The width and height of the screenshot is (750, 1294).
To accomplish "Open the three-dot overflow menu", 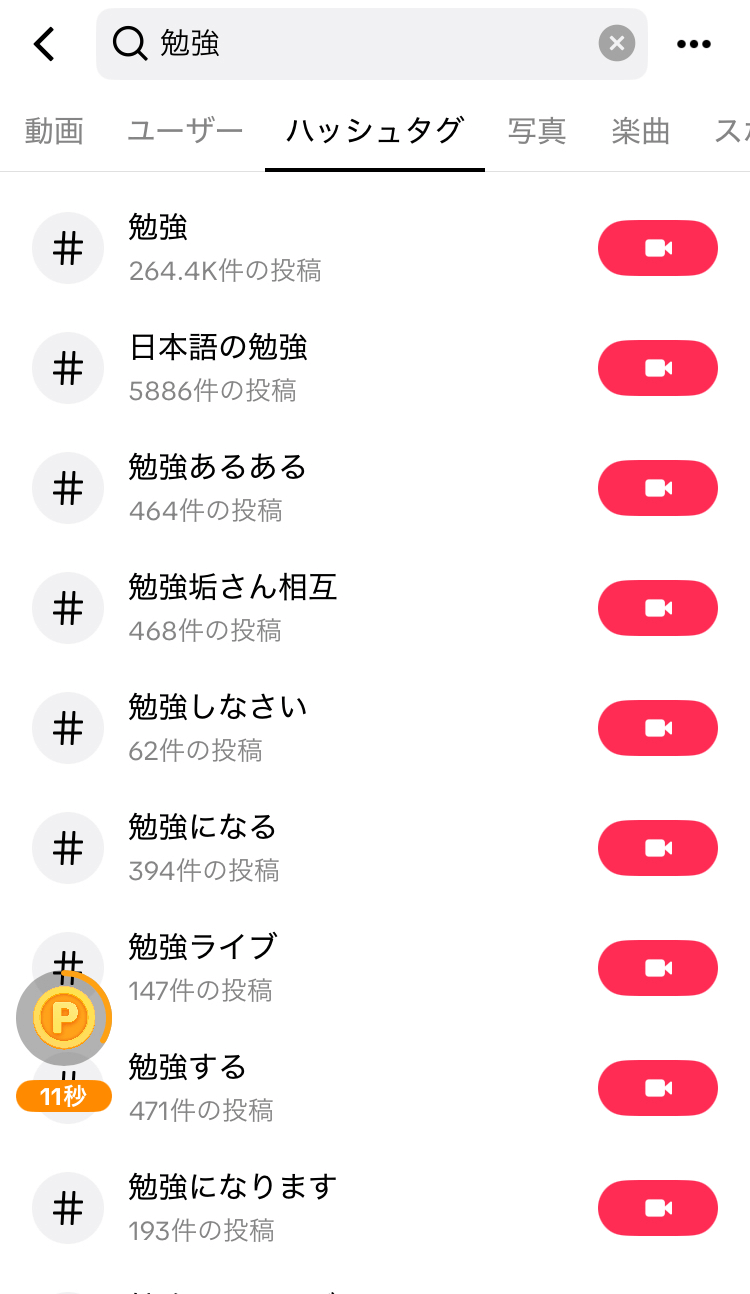I will [x=693, y=44].
